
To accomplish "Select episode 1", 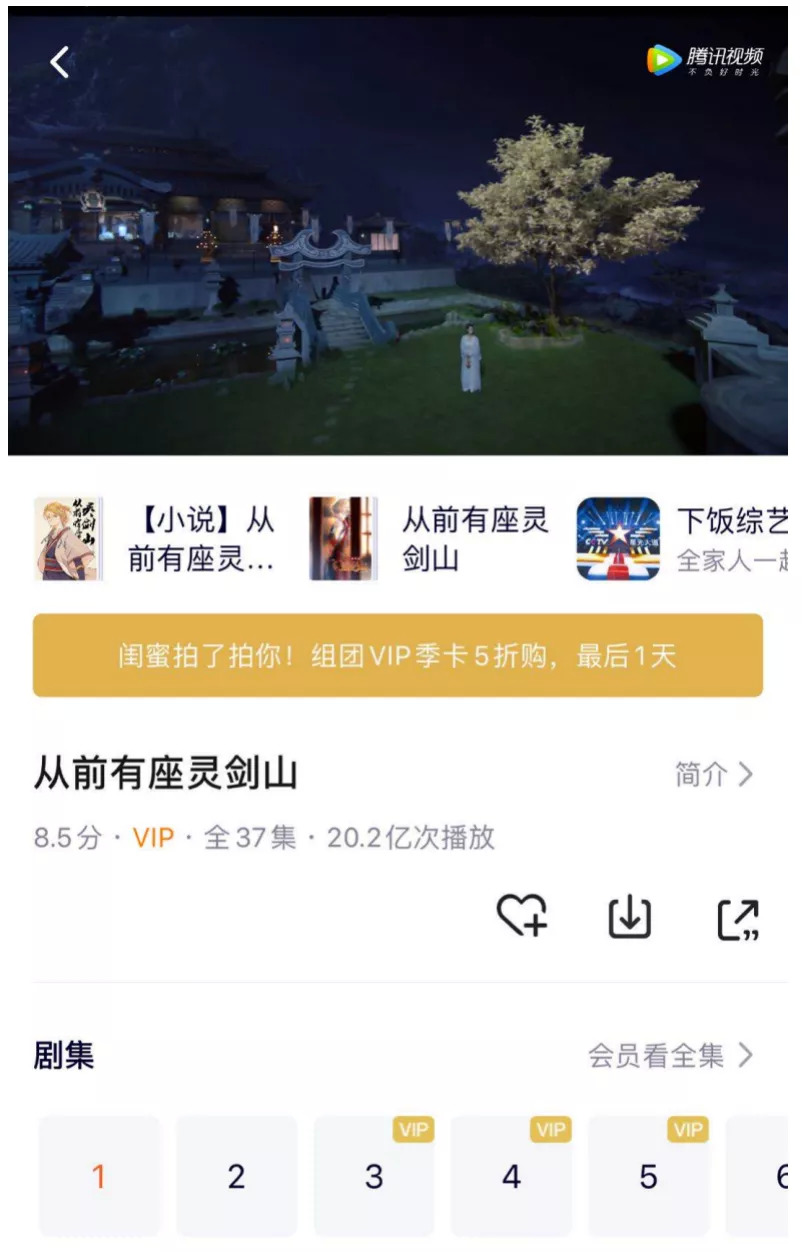I will coord(99,1176).
